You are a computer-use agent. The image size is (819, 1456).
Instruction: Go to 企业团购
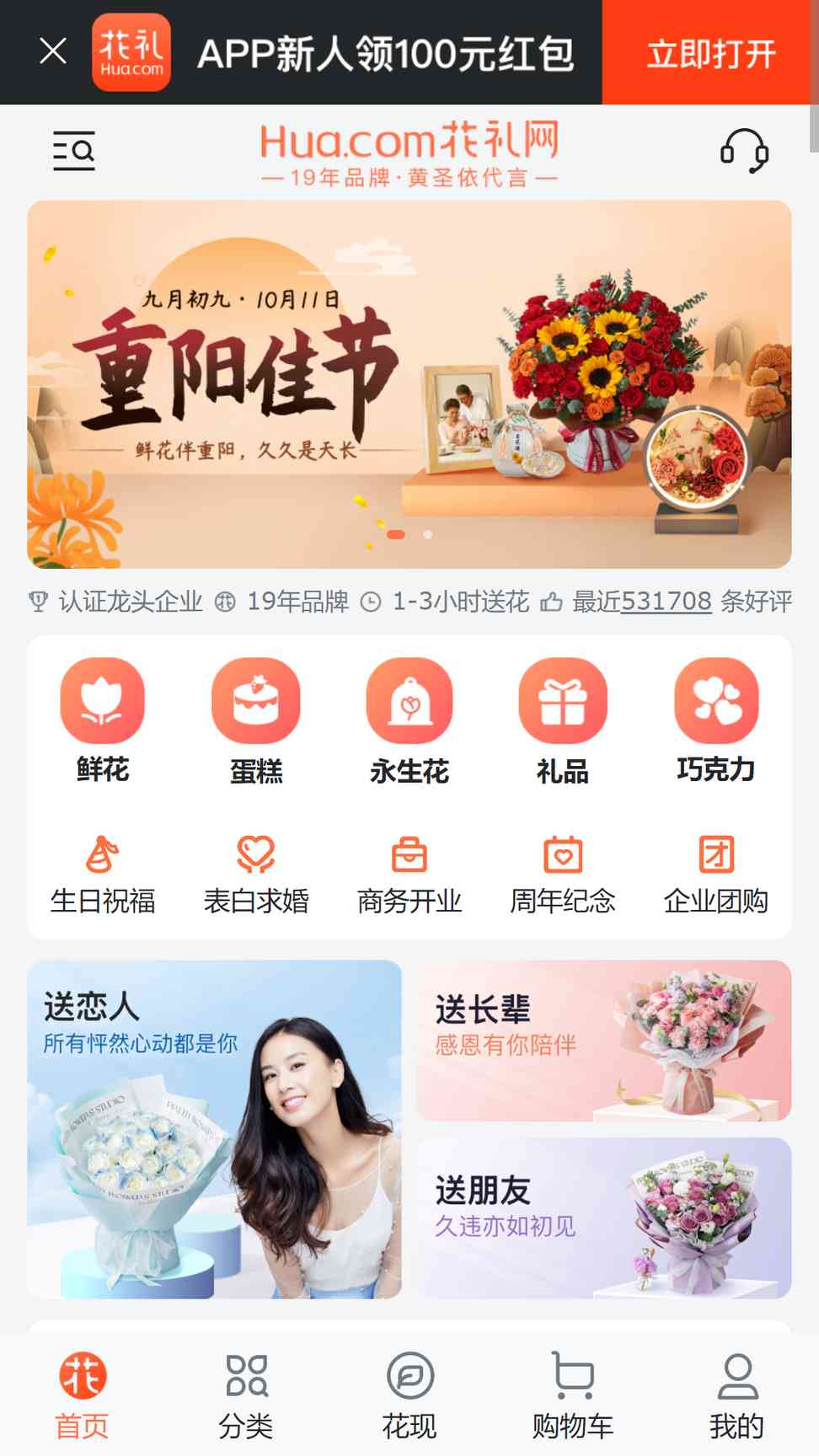(716, 875)
